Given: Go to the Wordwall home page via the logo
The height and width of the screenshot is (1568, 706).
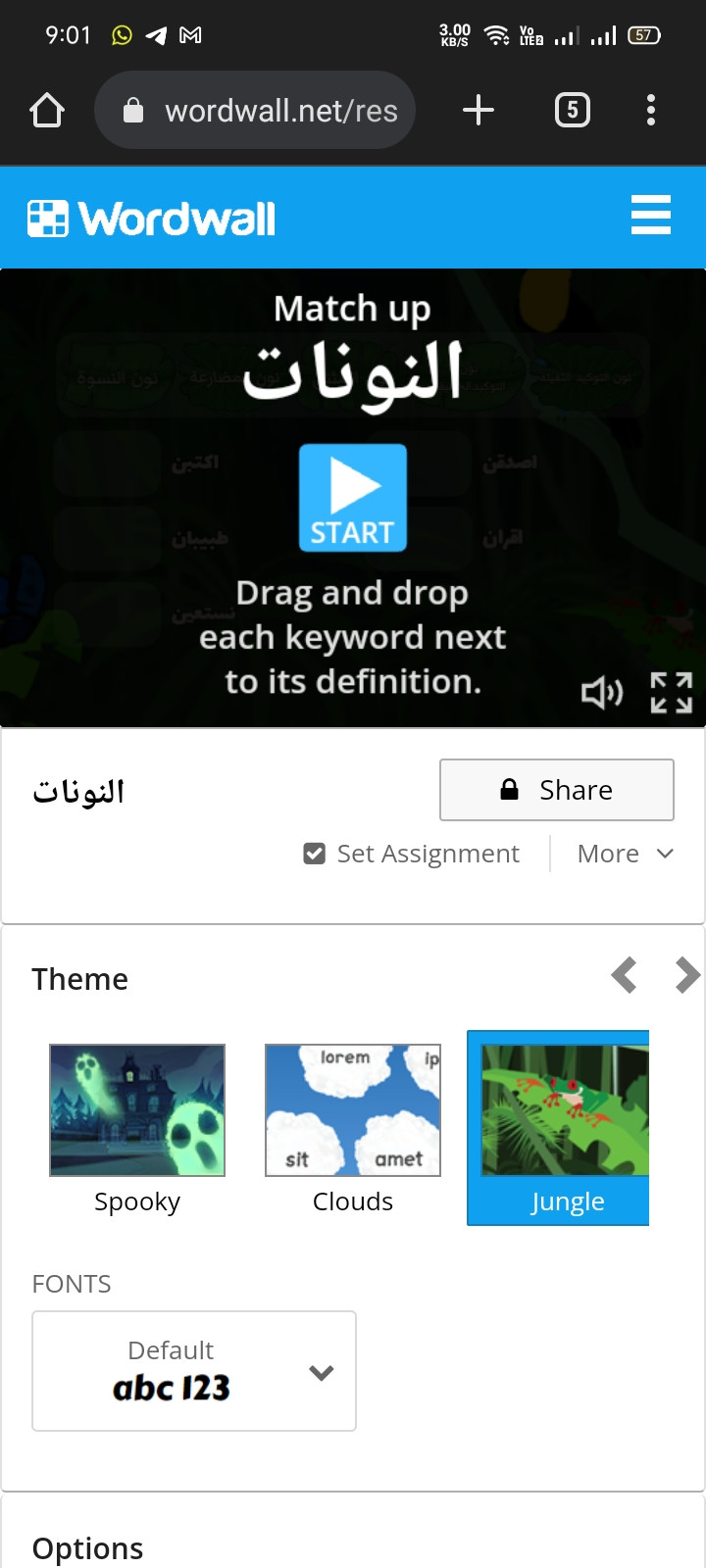Looking at the screenshot, I should (x=152, y=218).
